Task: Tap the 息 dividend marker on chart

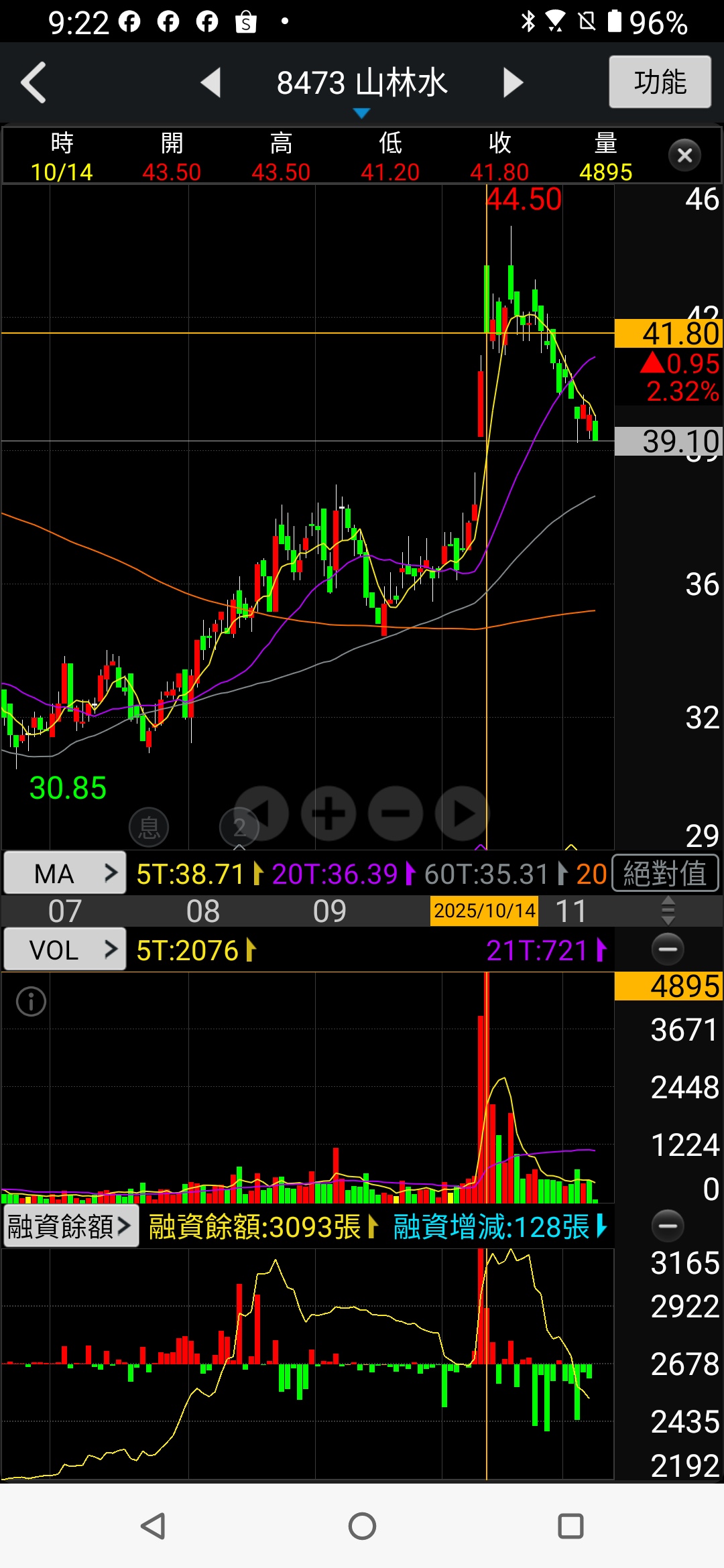Action: (x=149, y=828)
